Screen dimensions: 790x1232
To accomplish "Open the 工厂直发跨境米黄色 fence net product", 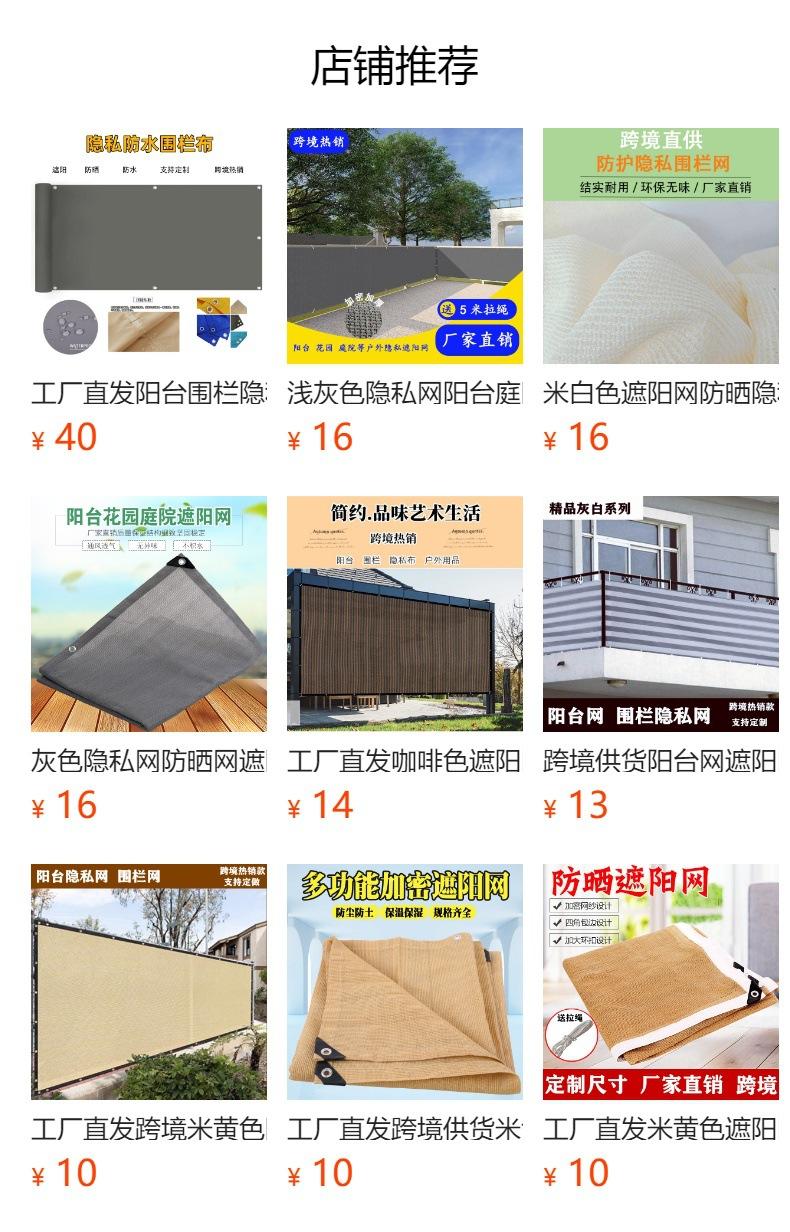I will (149, 1027).
